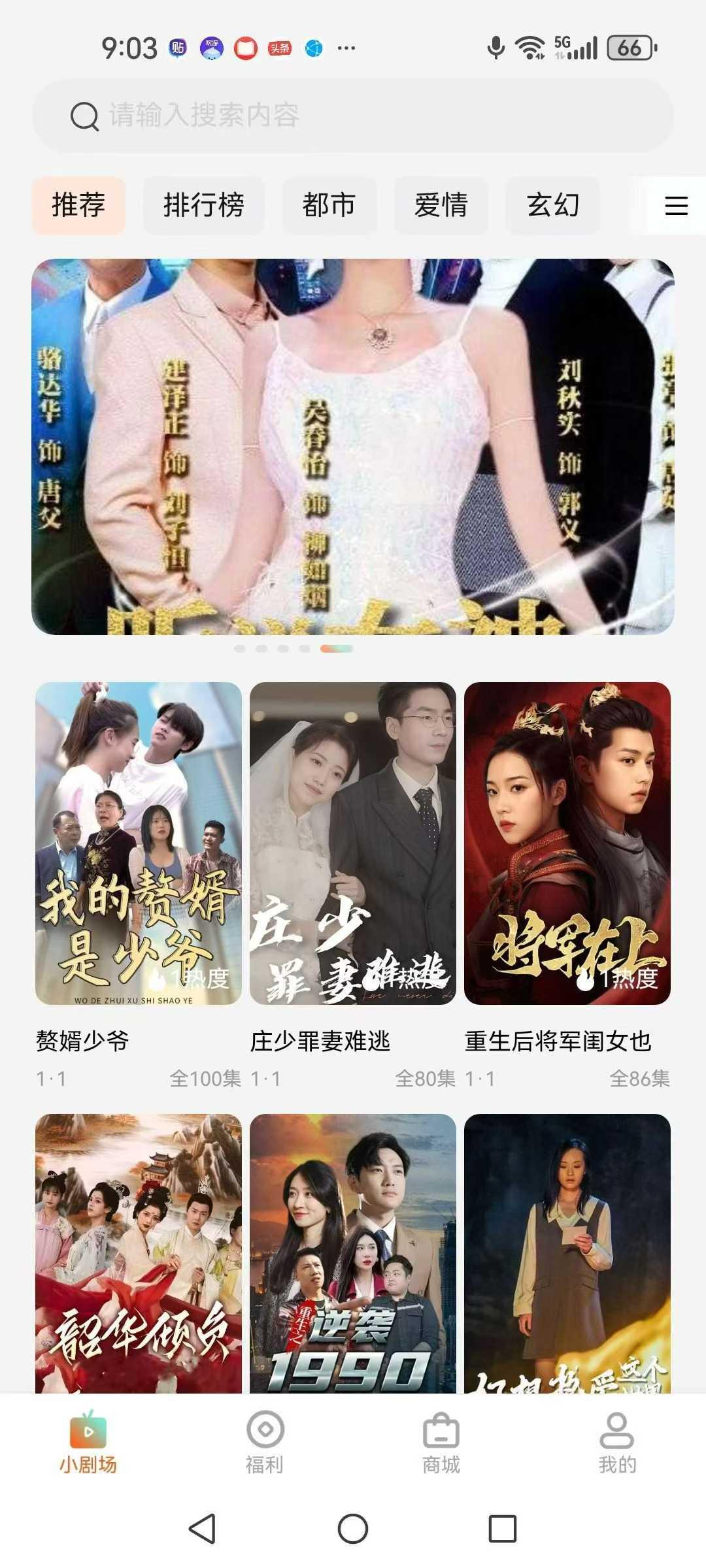
Task: Show the 爱情 category
Action: point(441,205)
